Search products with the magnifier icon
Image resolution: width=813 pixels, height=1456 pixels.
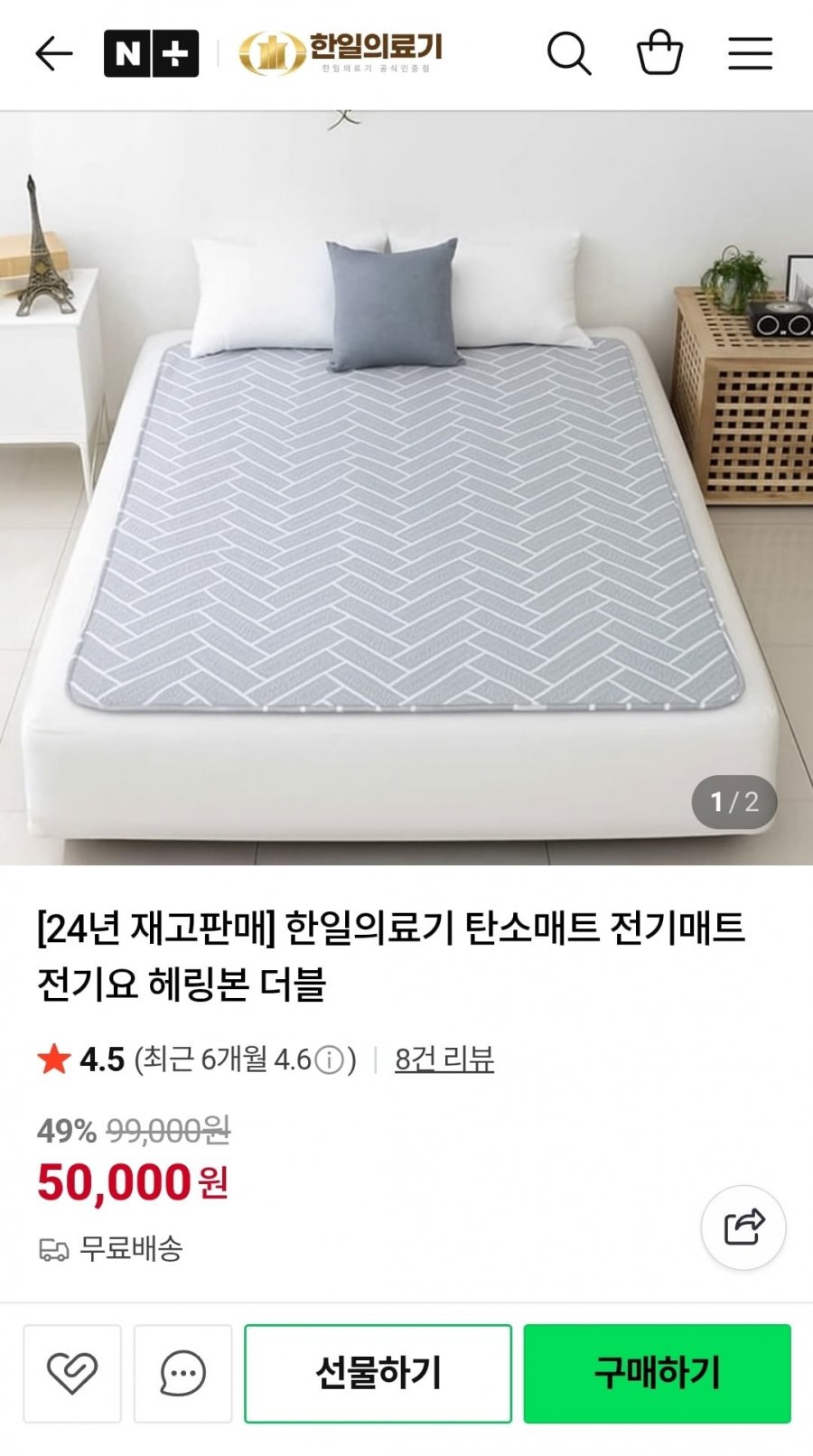point(569,54)
